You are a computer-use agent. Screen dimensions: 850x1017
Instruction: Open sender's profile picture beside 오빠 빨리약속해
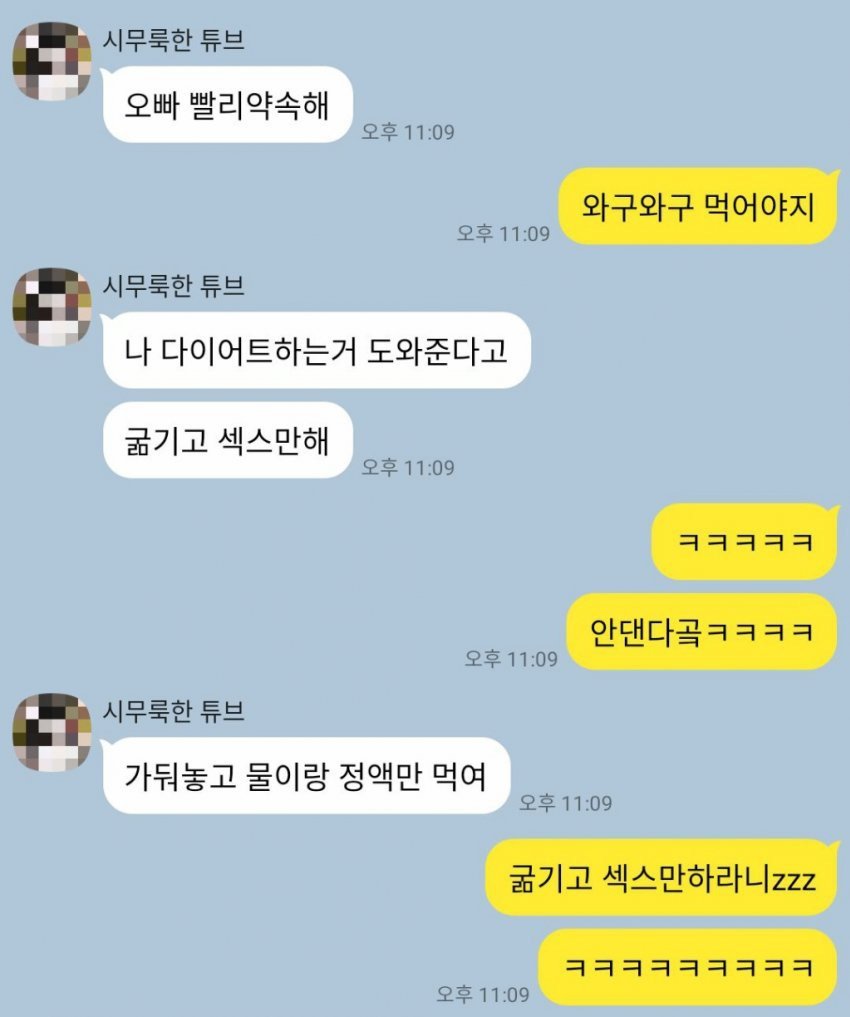[52, 63]
